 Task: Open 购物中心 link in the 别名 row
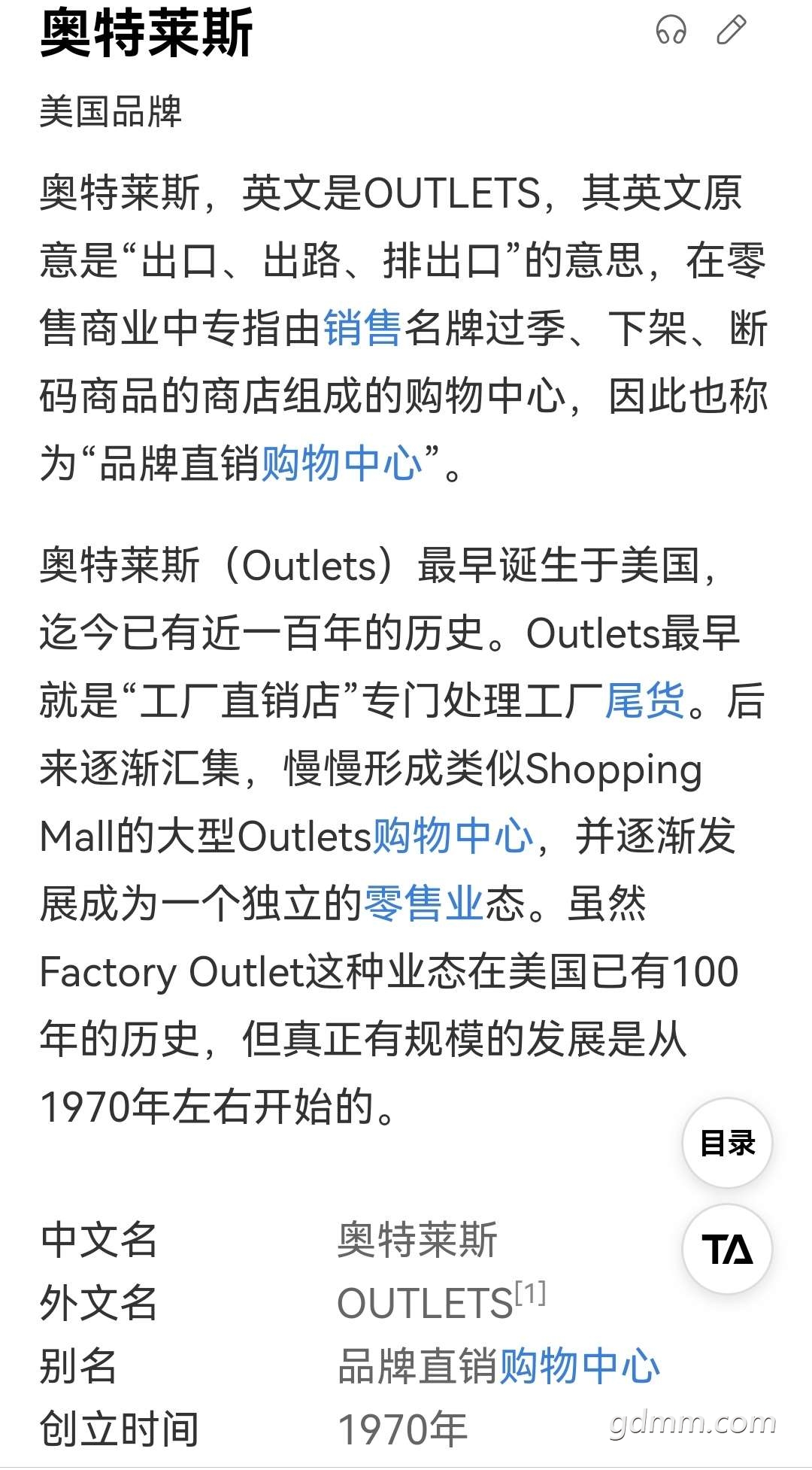(x=580, y=1365)
